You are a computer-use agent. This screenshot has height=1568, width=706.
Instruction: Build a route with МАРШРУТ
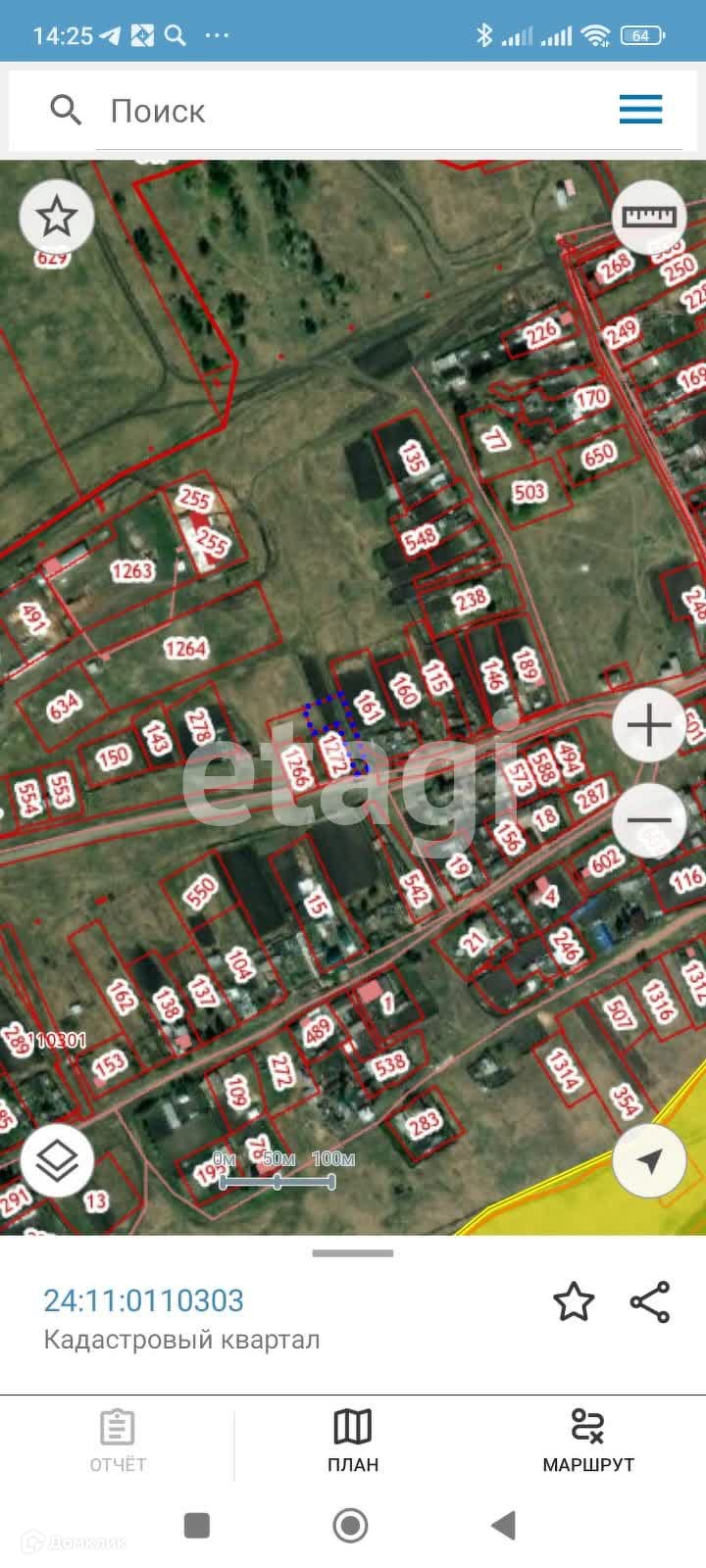pos(588,1441)
